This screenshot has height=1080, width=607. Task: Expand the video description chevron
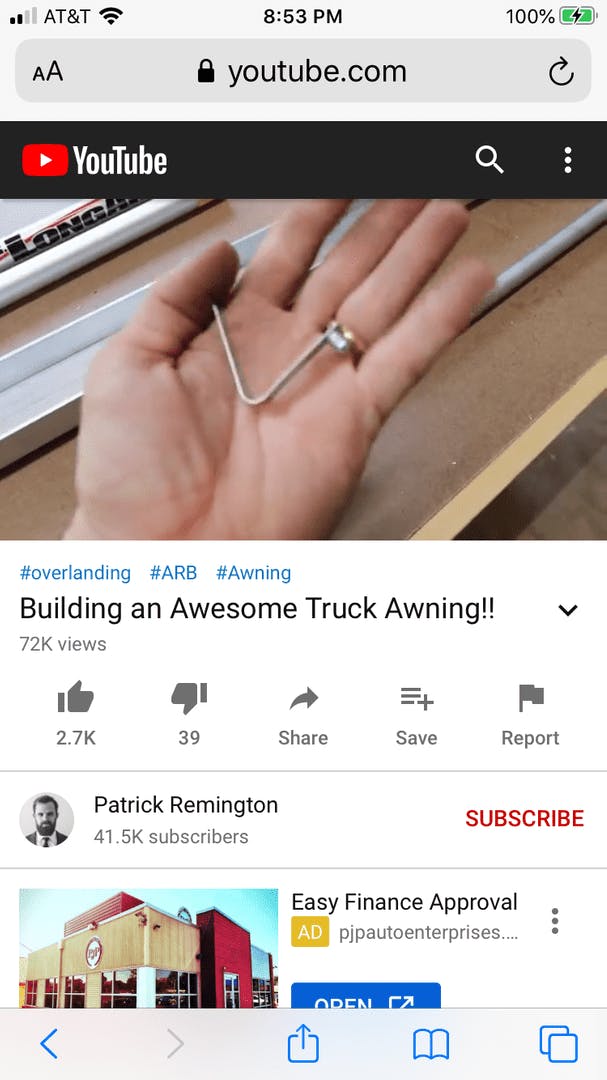(x=568, y=610)
